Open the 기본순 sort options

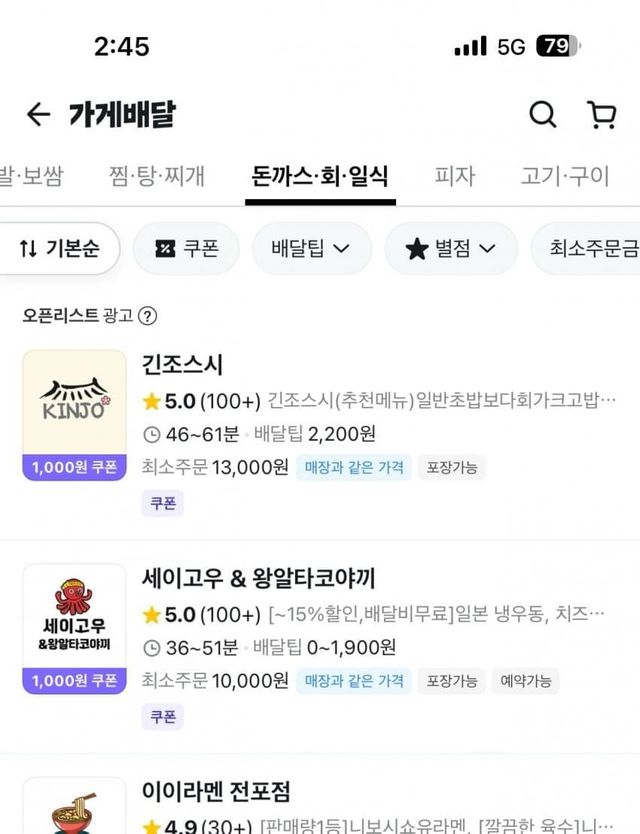60,249
